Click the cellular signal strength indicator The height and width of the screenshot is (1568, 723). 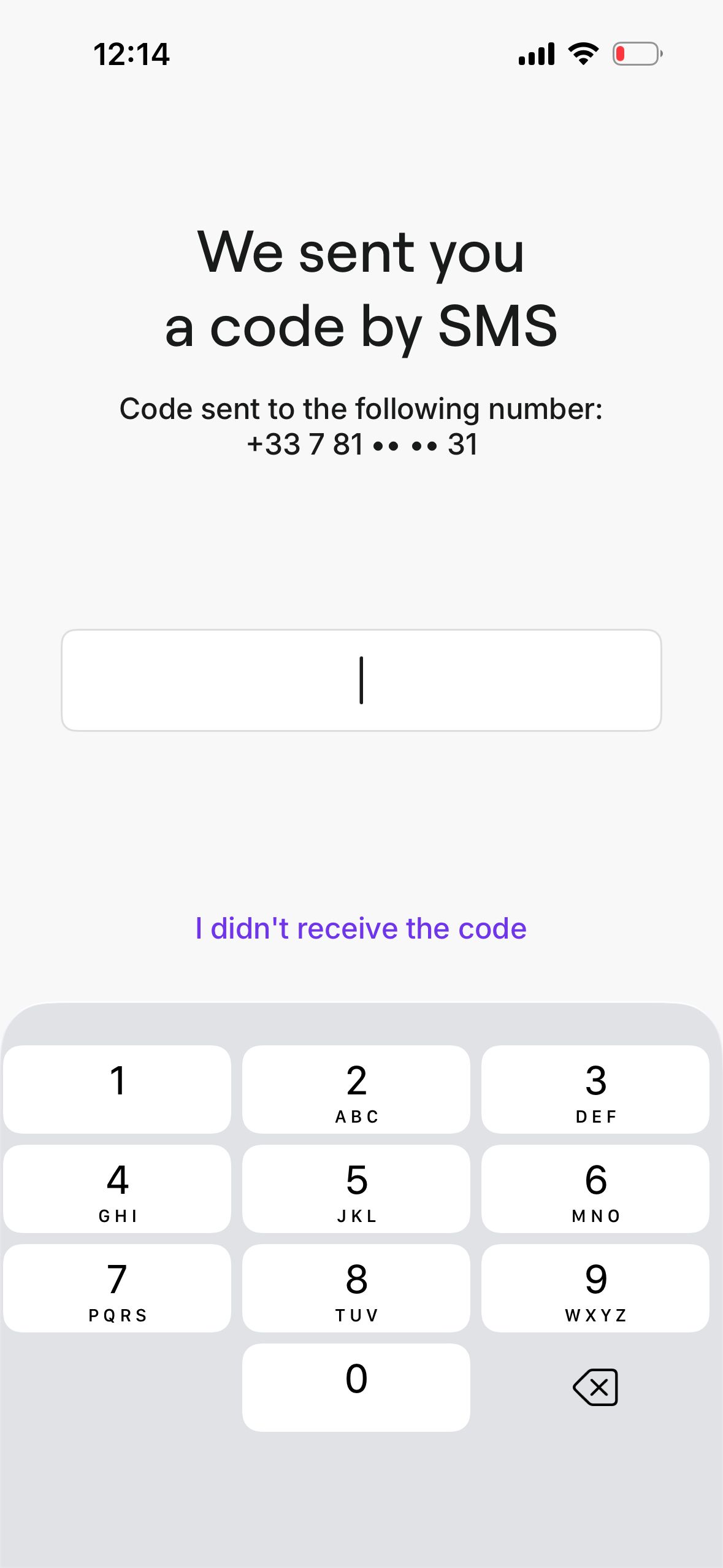[536, 54]
